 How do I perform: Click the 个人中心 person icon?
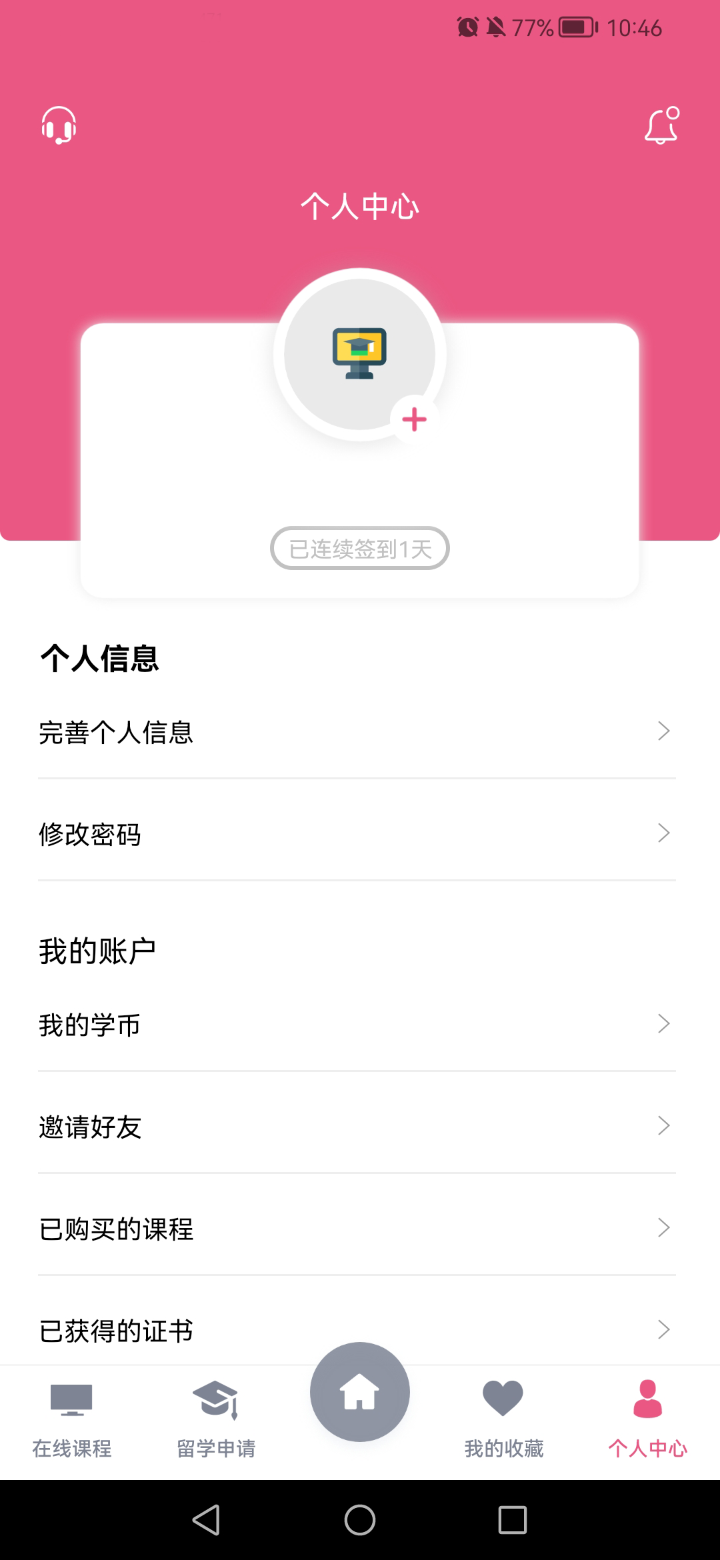pyautogui.click(x=647, y=1399)
